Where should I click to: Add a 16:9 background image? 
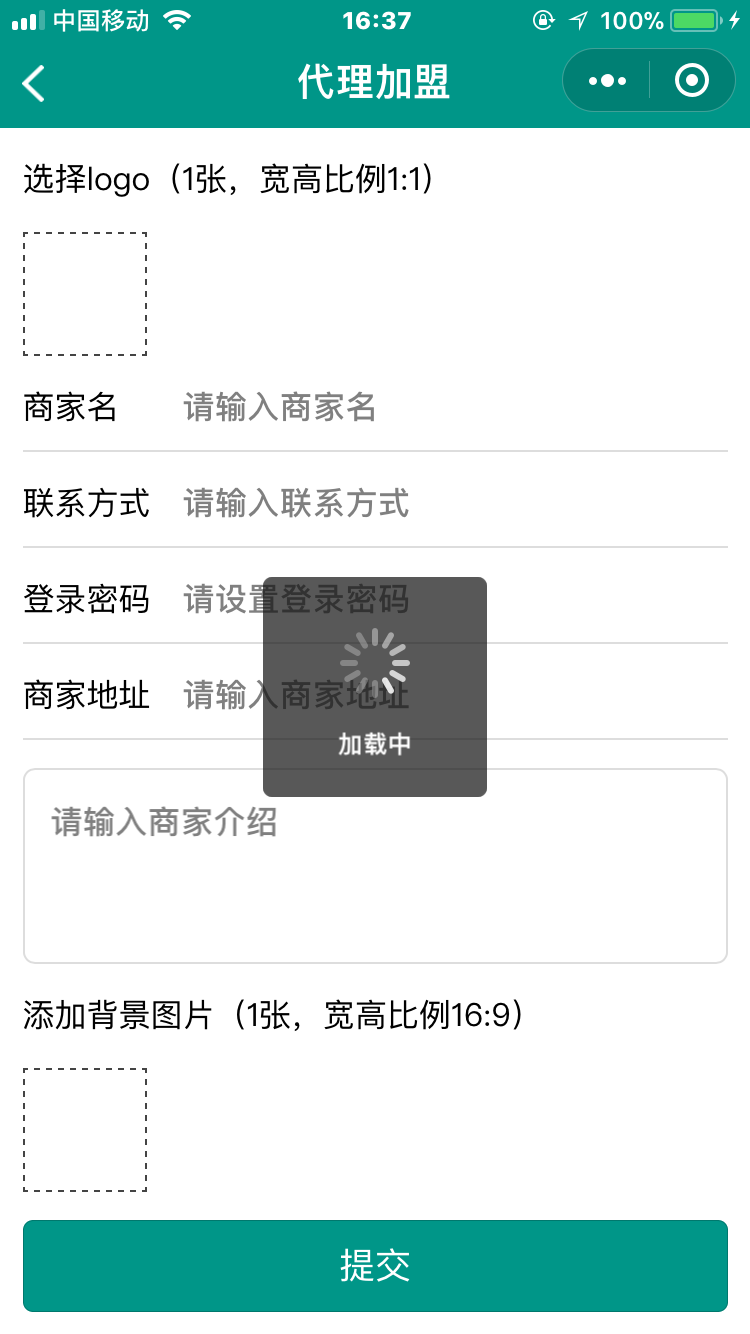click(x=85, y=1130)
